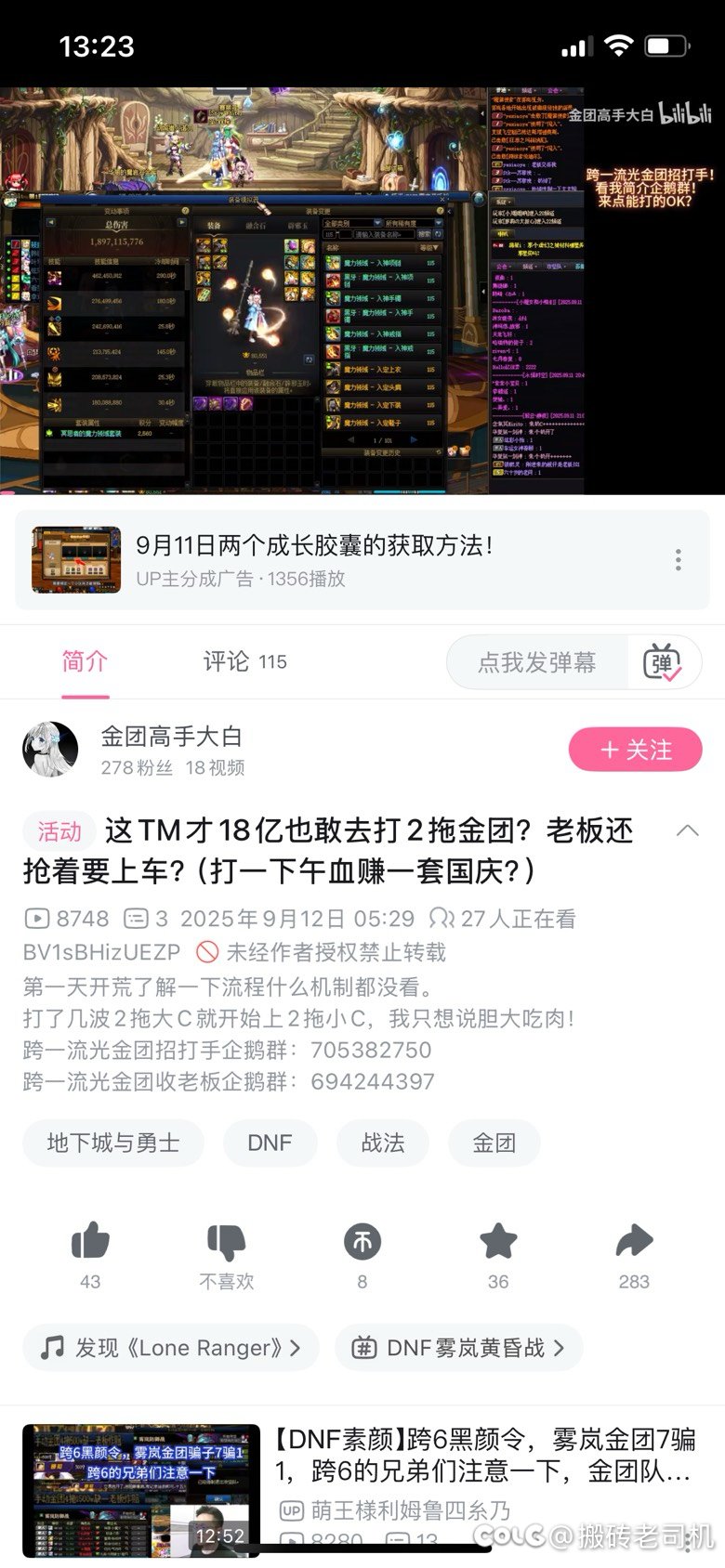725x1568 pixels.
Task: Tap the 不喜欢 dislike icon
Action: click(226, 1242)
